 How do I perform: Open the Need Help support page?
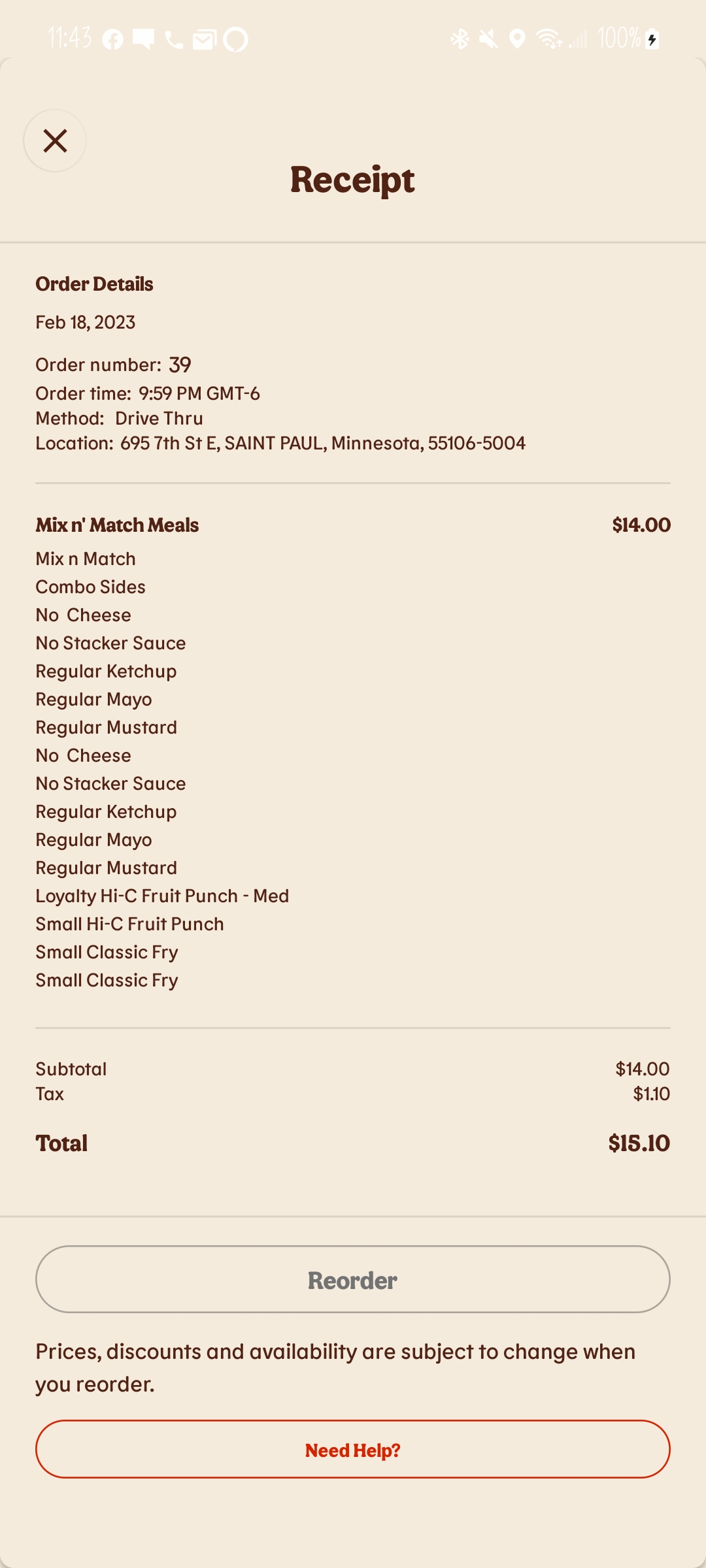pyautogui.click(x=353, y=1449)
